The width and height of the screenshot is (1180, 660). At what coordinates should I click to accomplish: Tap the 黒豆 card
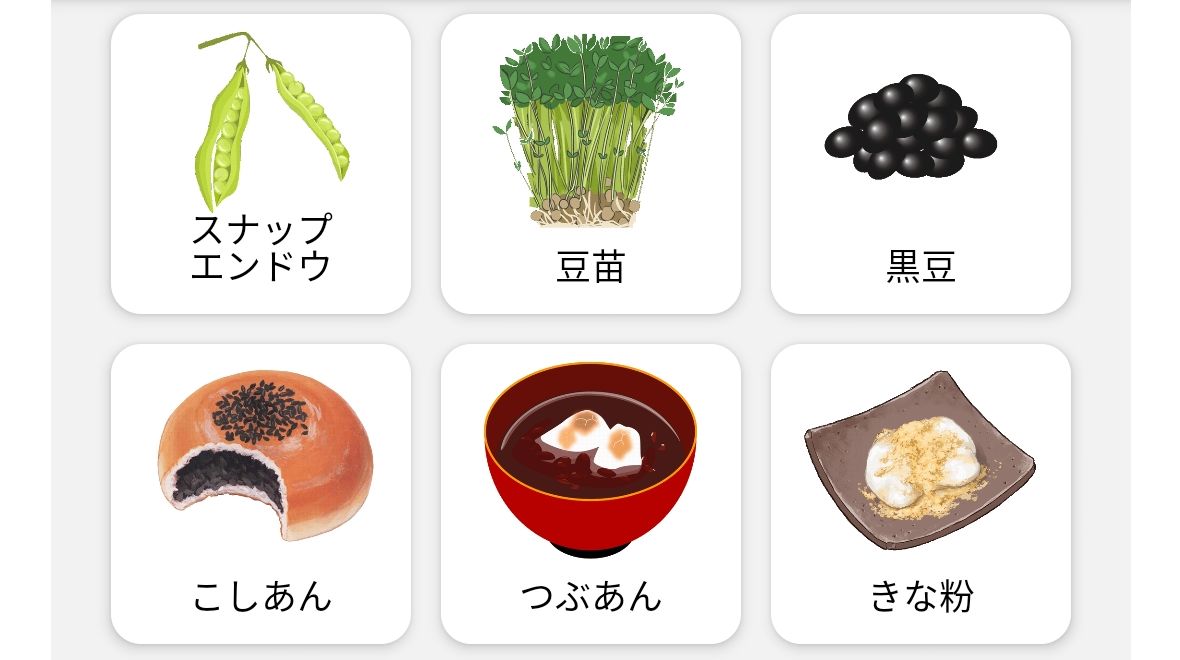click(x=920, y=164)
